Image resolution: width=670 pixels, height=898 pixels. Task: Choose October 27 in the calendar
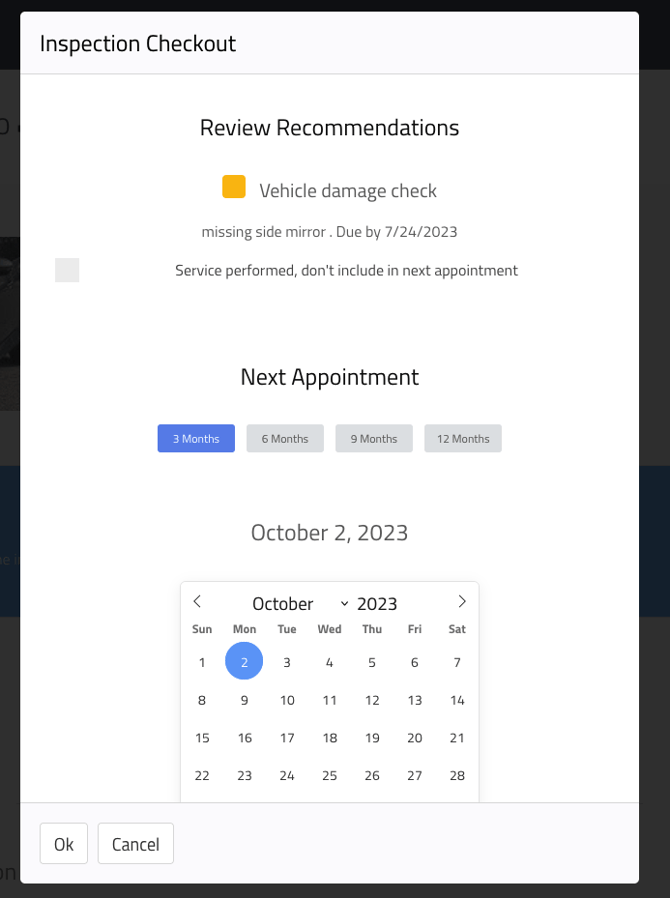(414, 775)
